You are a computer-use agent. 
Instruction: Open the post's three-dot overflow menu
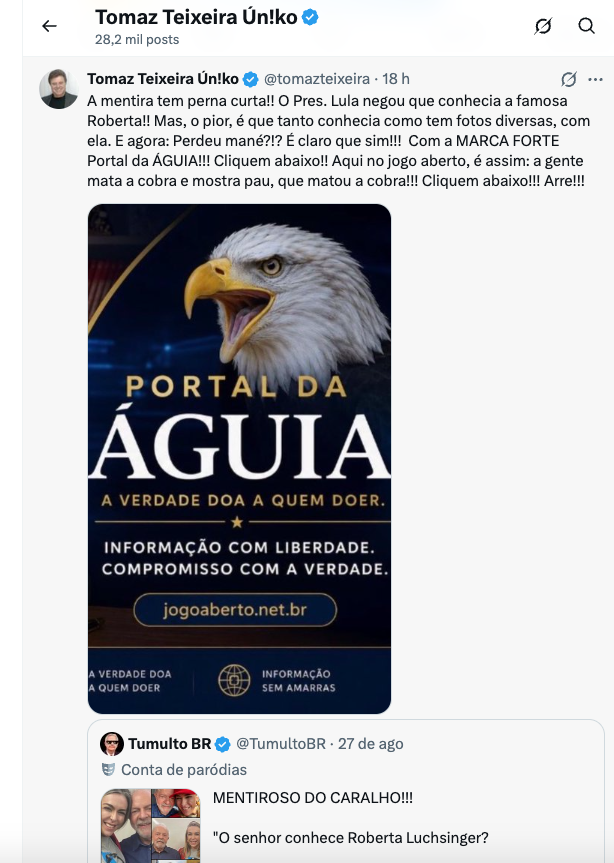pyautogui.click(x=595, y=80)
